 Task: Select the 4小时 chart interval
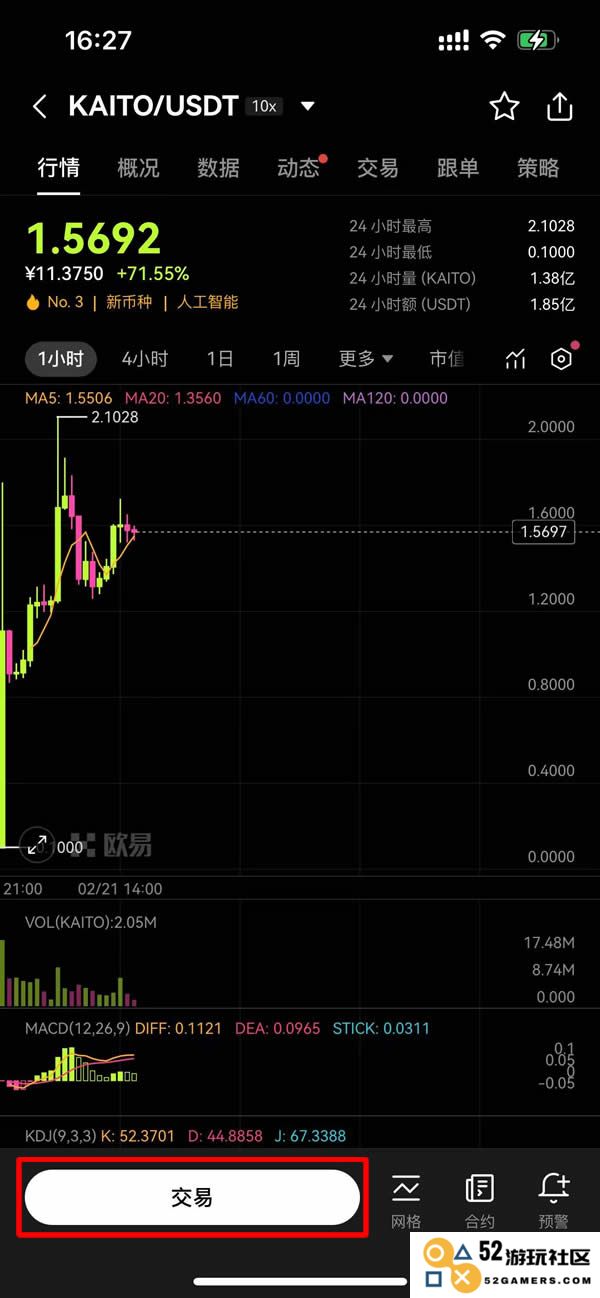tap(145, 359)
